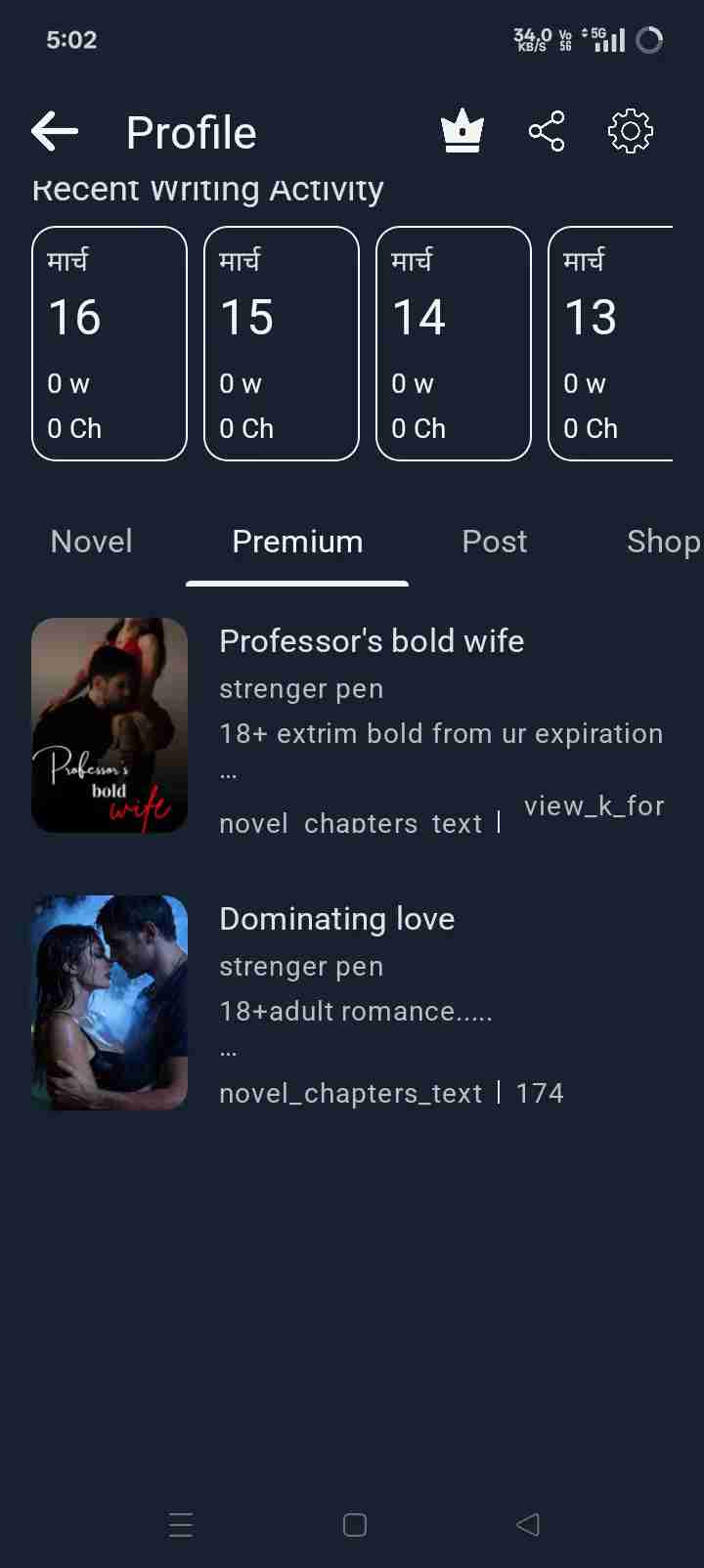
Task: Share this profile
Action: click(x=547, y=131)
